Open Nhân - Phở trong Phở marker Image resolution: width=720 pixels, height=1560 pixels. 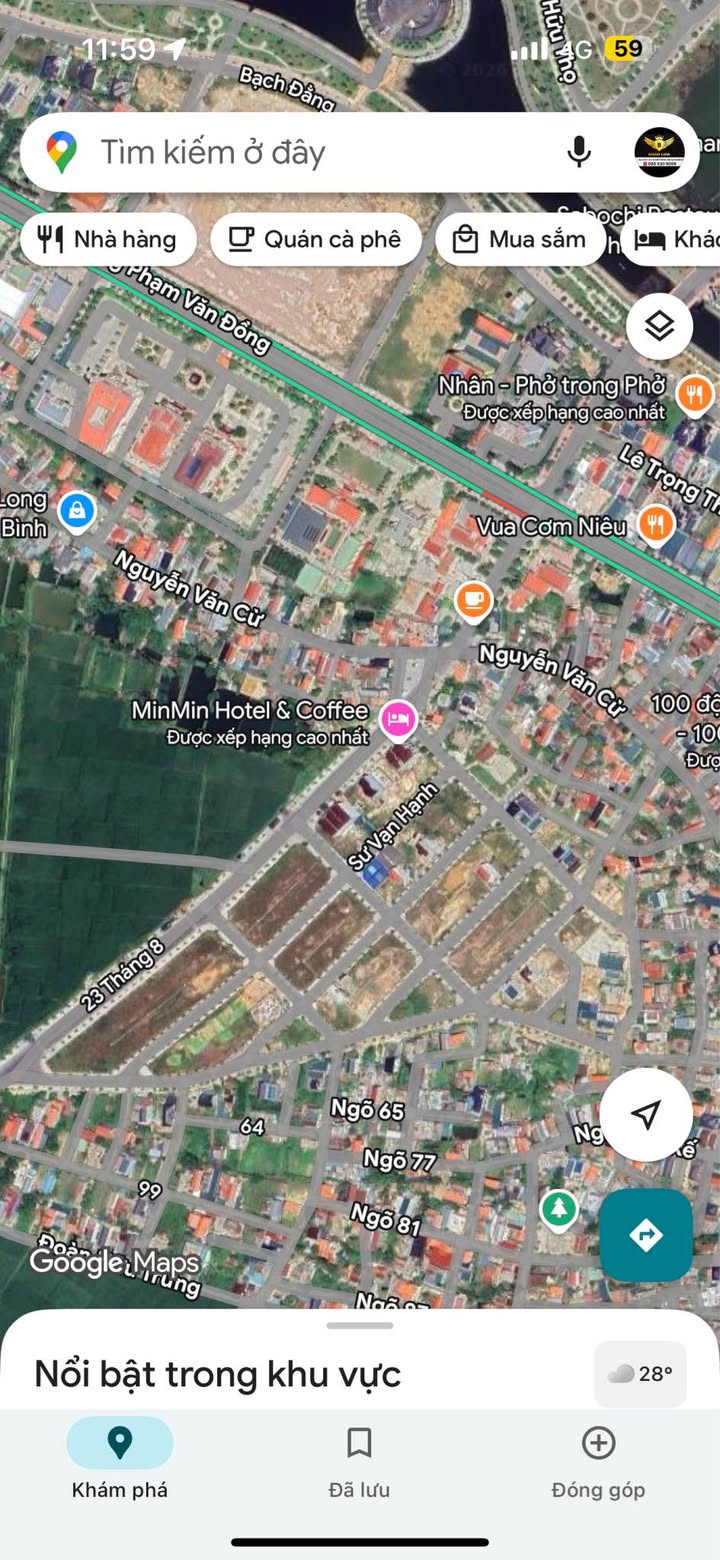694,393
